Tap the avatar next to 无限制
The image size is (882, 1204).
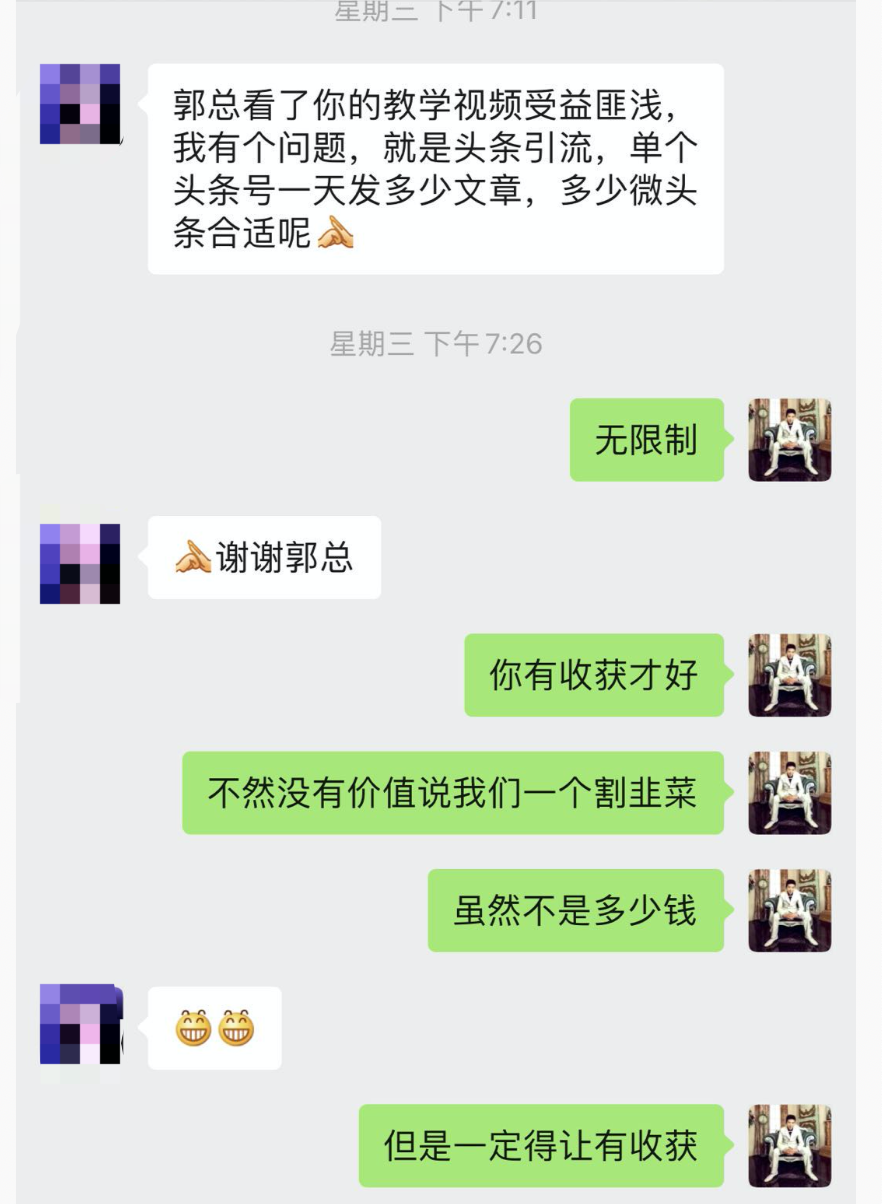point(789,440)
